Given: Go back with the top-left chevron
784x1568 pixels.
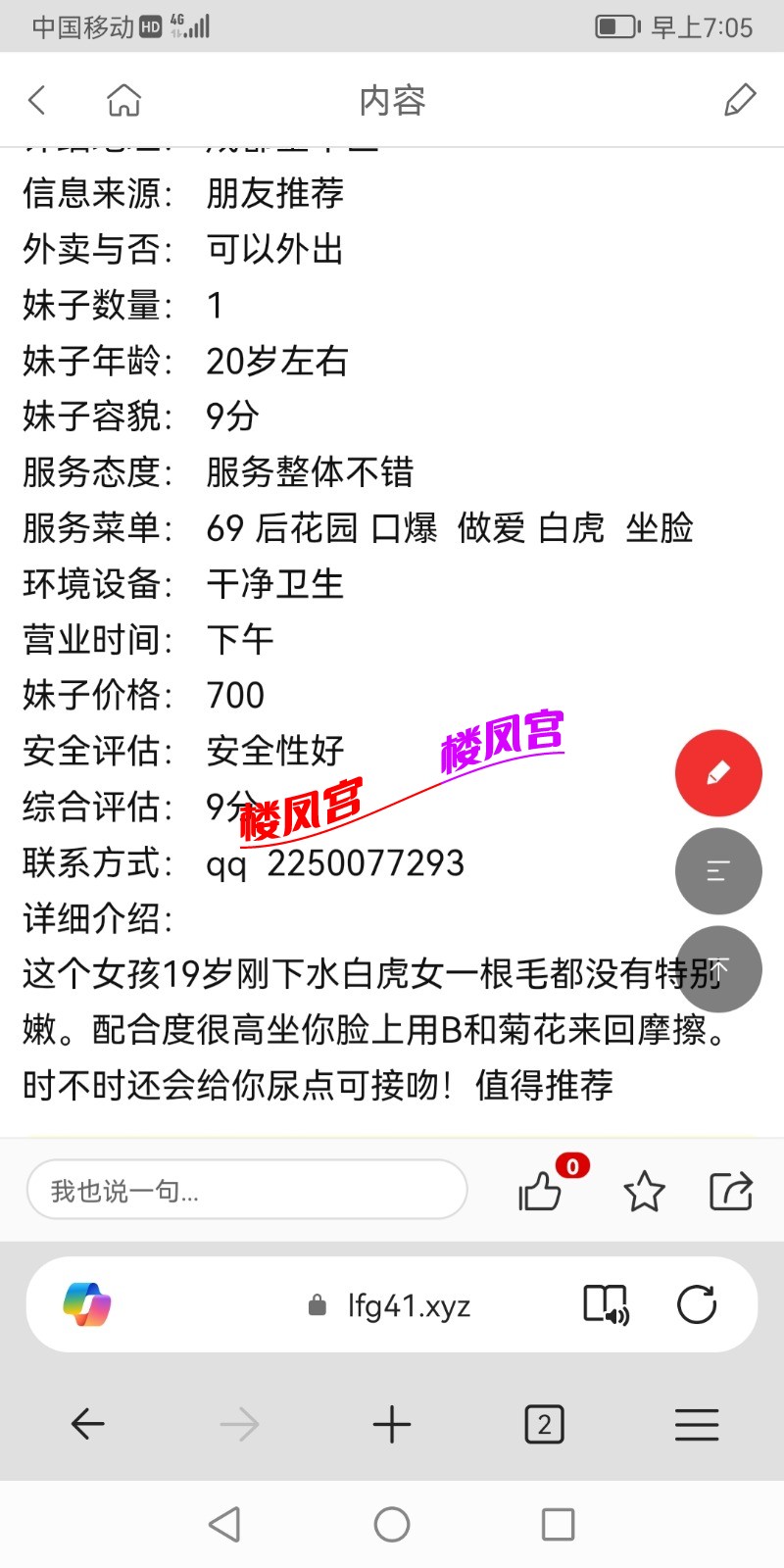Looking at the screenshot, I should [37, 100].
